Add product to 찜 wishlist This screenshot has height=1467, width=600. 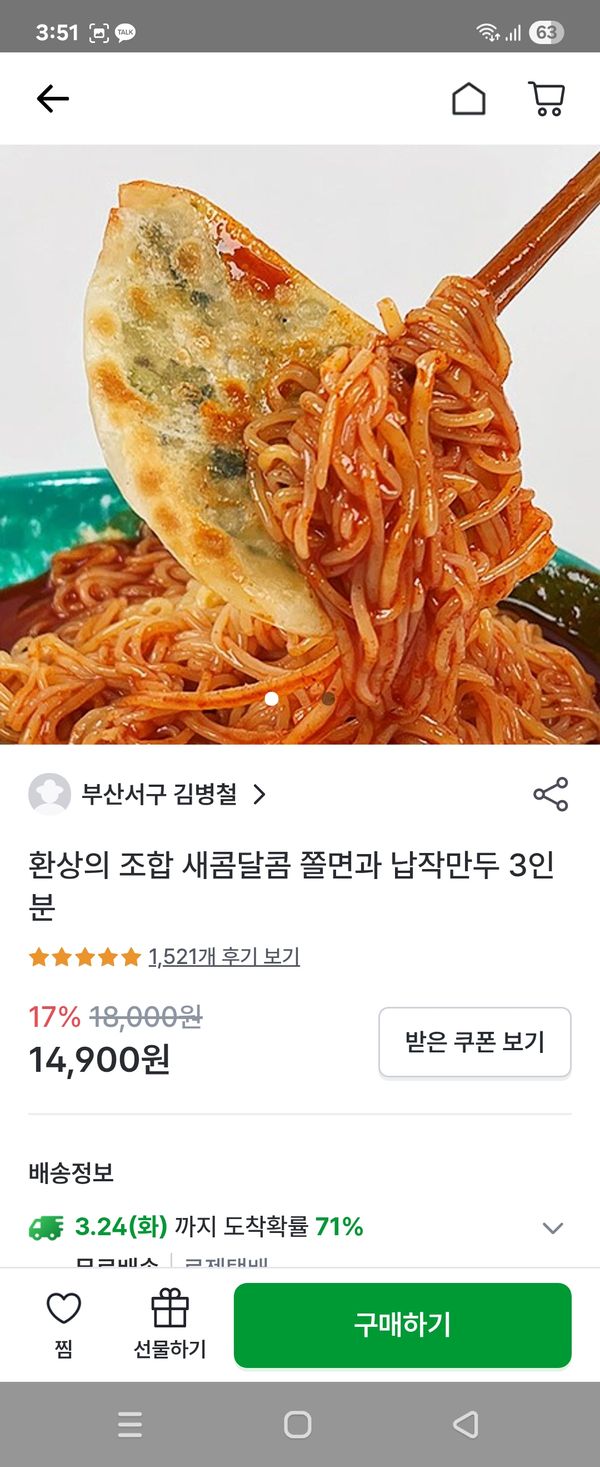pos(64,1323)
